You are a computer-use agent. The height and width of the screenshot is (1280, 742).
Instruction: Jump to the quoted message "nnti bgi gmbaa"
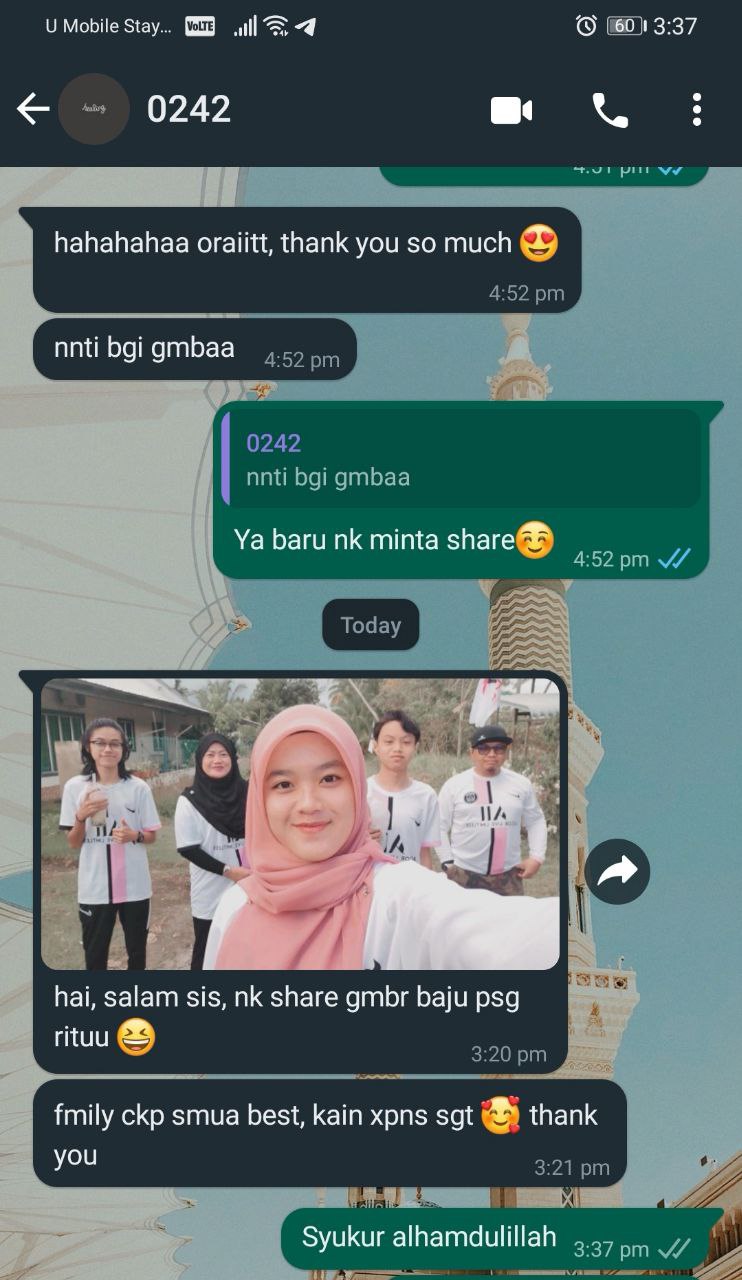[462, 460]
